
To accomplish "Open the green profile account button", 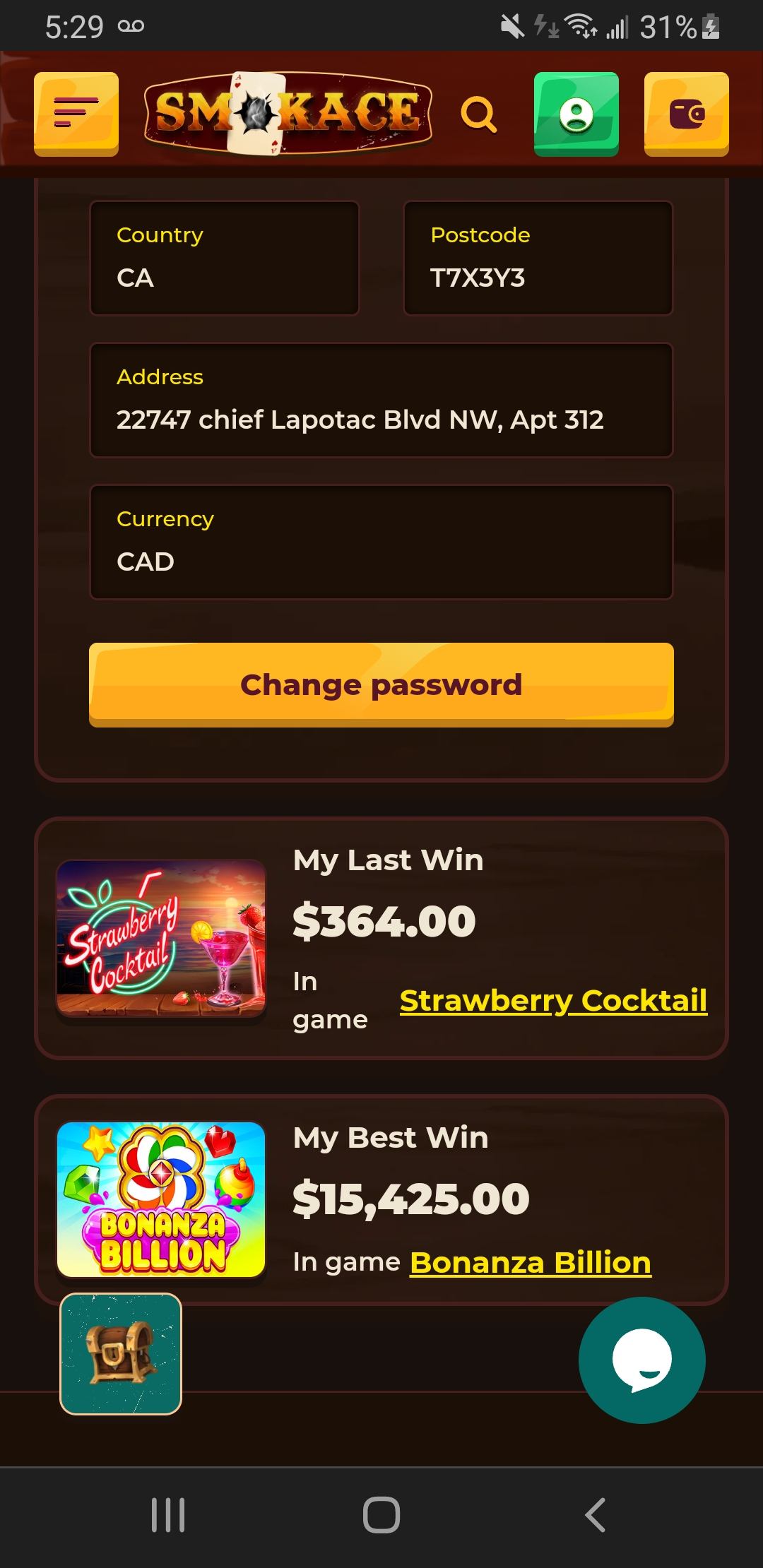I will pos(576,114).
